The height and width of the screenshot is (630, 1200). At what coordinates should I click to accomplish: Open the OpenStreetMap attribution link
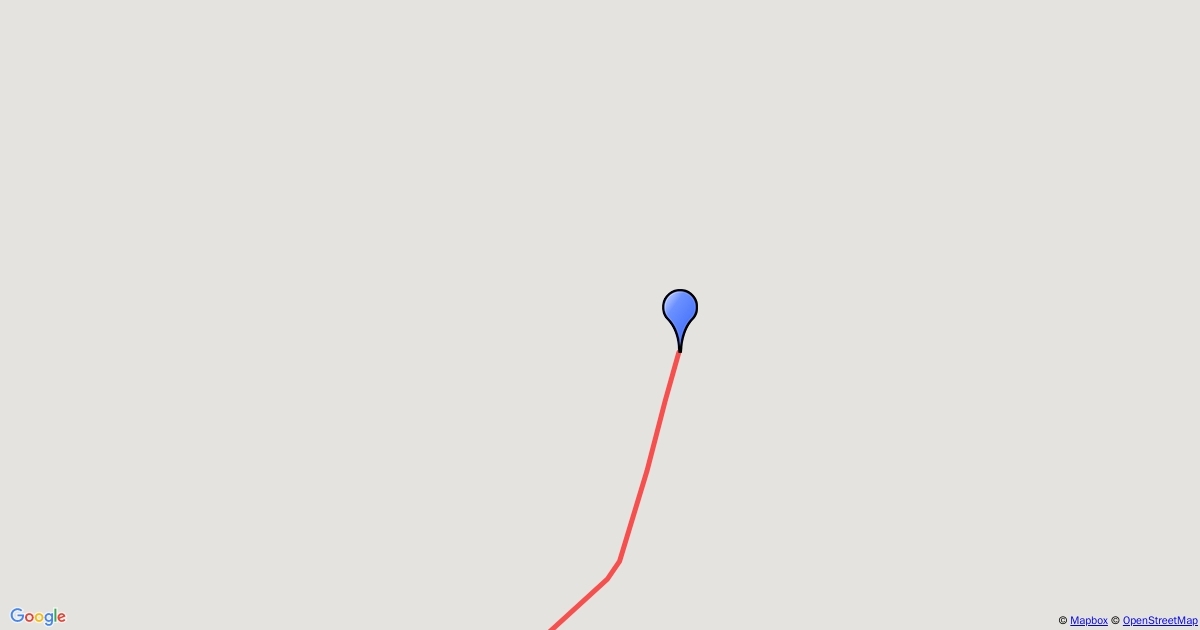[1159, 621]
